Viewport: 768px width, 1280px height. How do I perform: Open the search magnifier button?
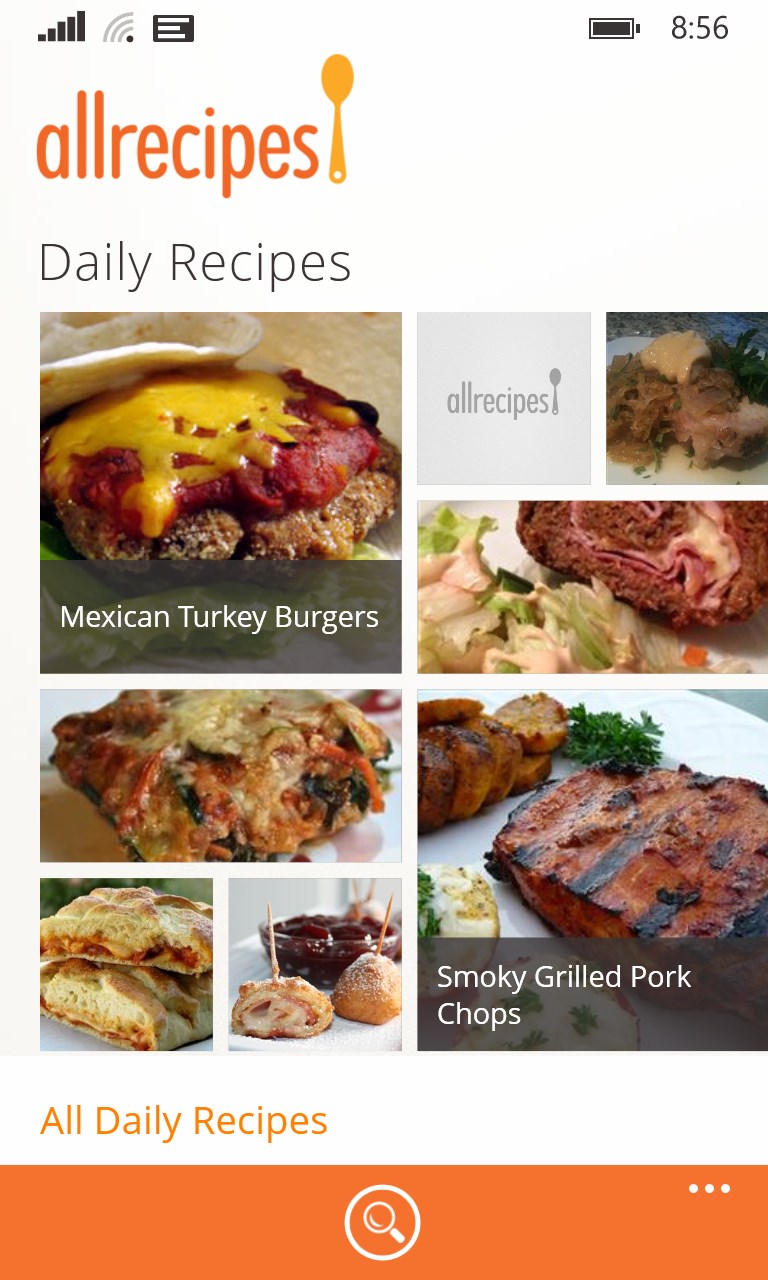(382, 1222)
